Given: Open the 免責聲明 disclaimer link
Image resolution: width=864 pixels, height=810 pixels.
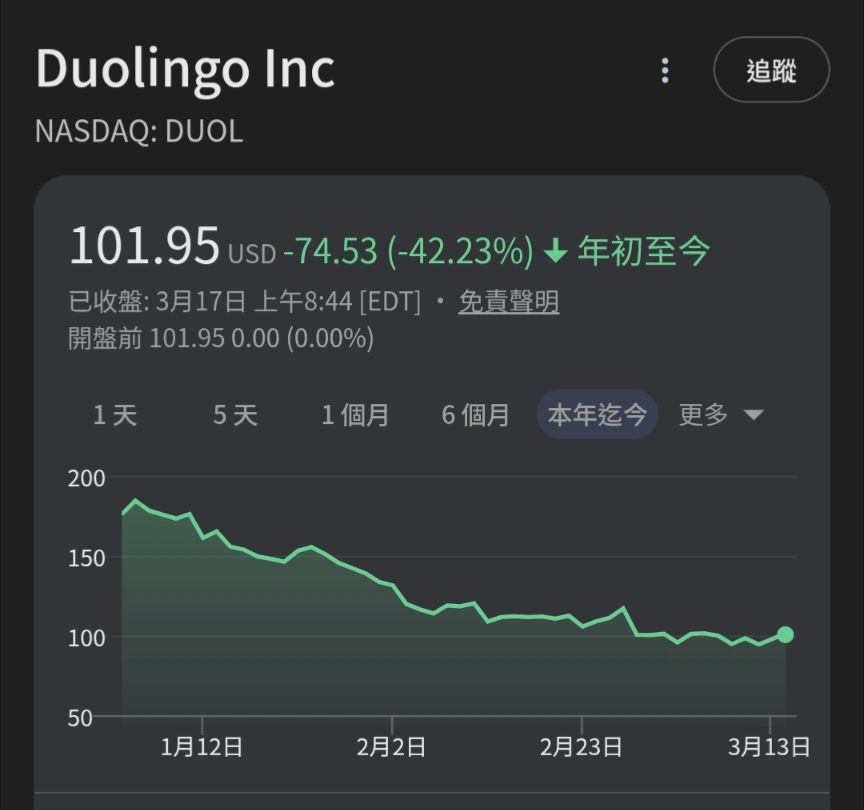Looking at the screenshot, I should pyautogui.click(x=508, y=301).
